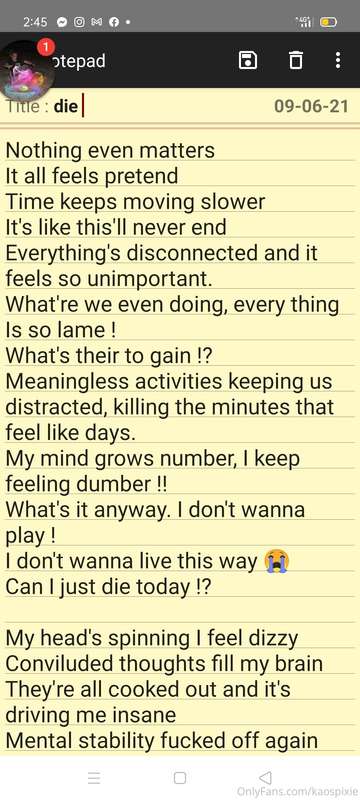The image size is (360, 800).
Task: Open the three-dot overflow menu
Action: click(x=338, y=60)
